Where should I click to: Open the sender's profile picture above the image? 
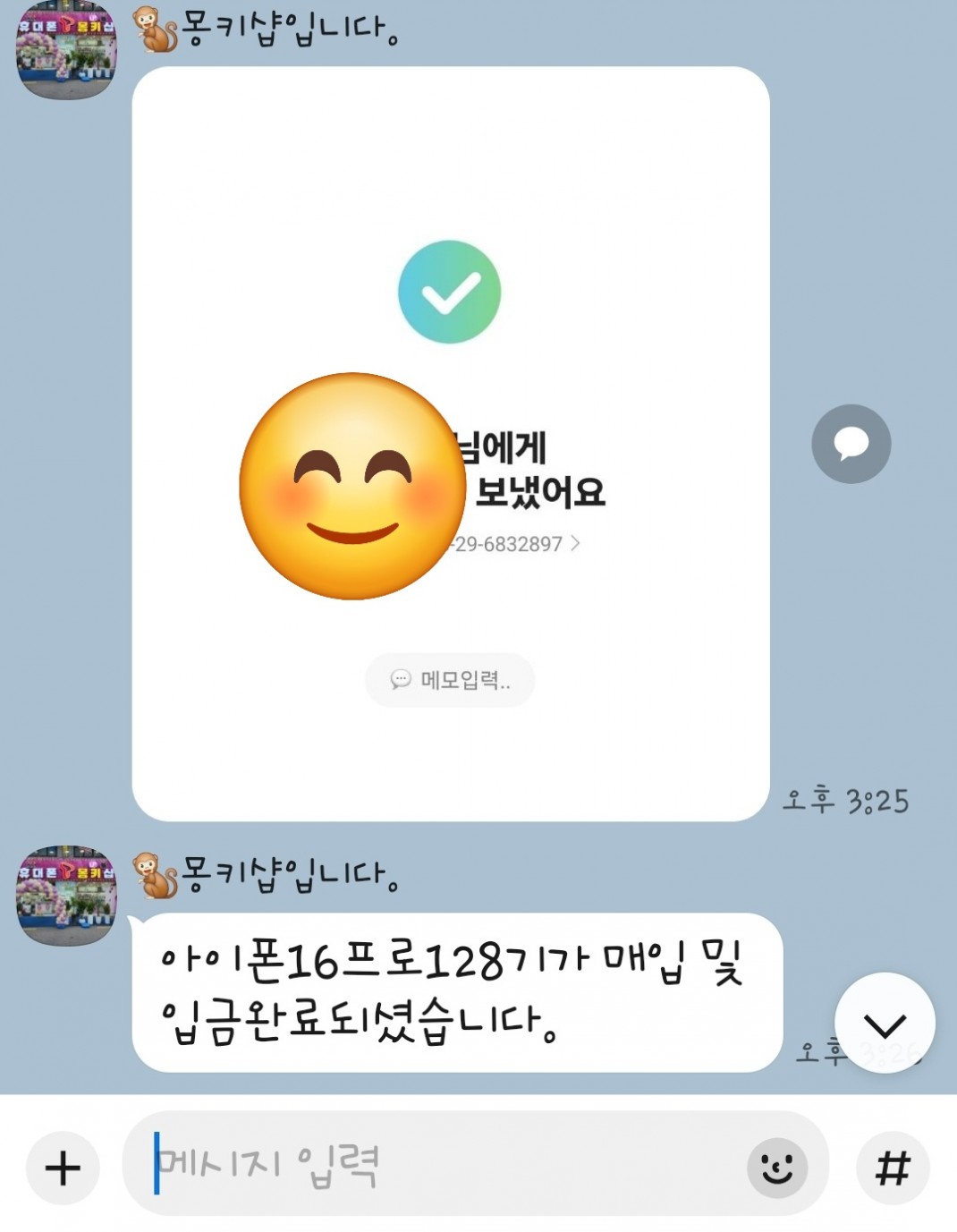(67, 49)
